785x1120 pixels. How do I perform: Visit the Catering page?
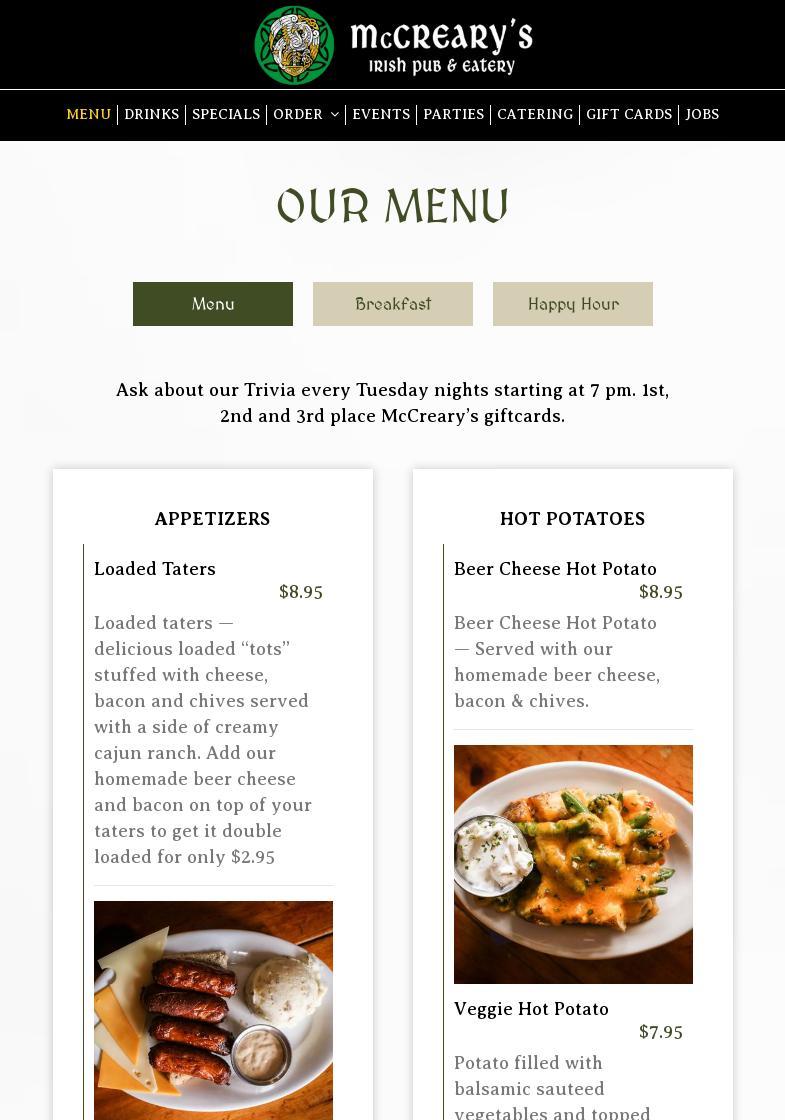535,115
